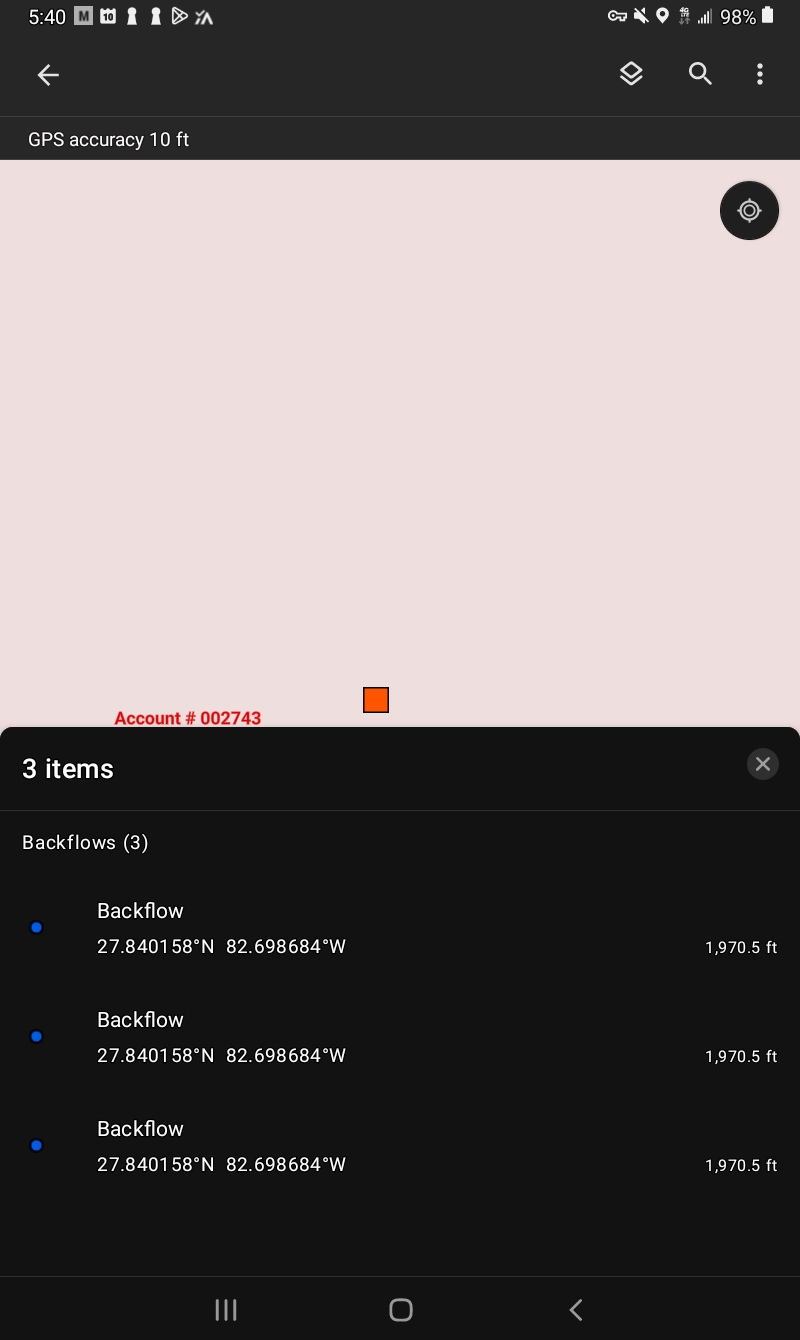Select the orange square feature on map
This screenshot has height=1340, width=800.
376,700
